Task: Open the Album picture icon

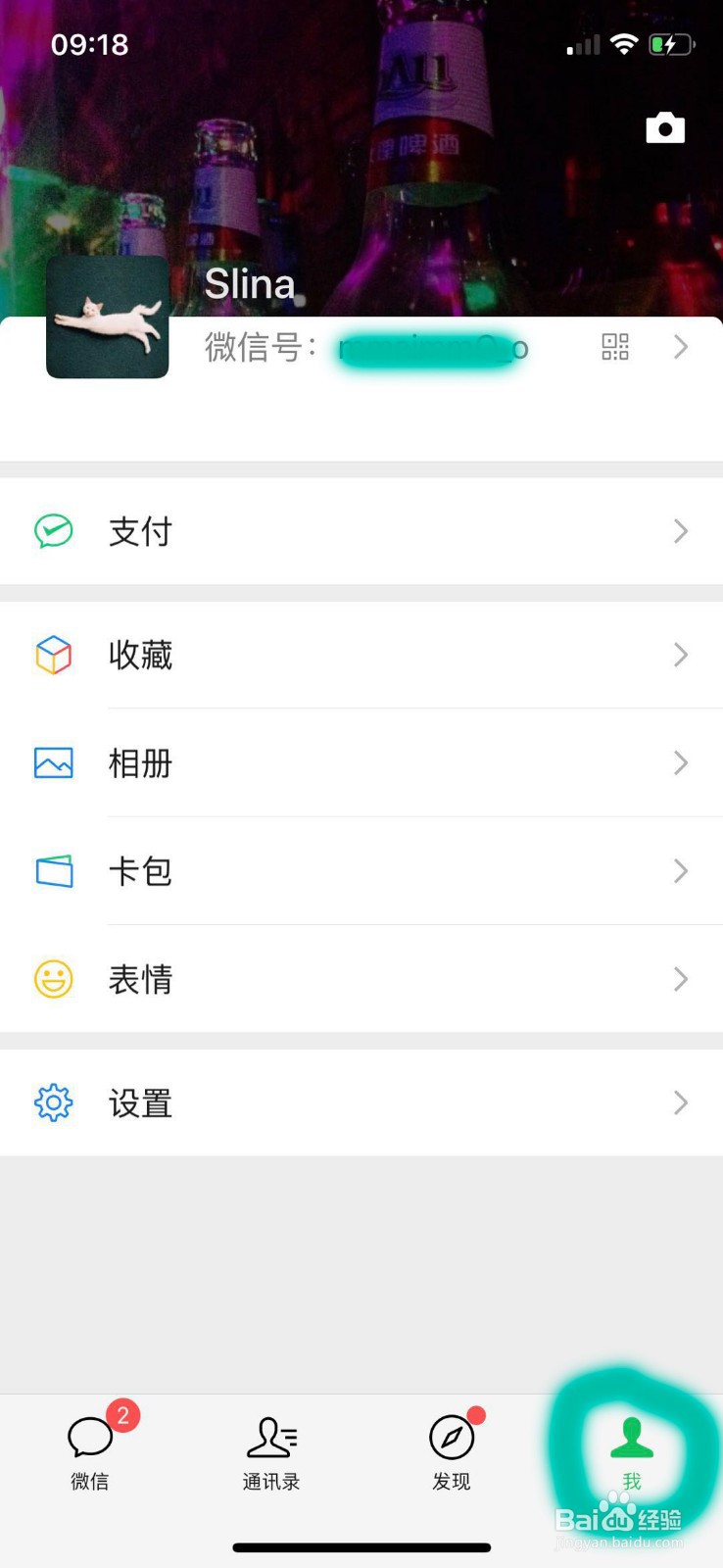Action: 54,762
